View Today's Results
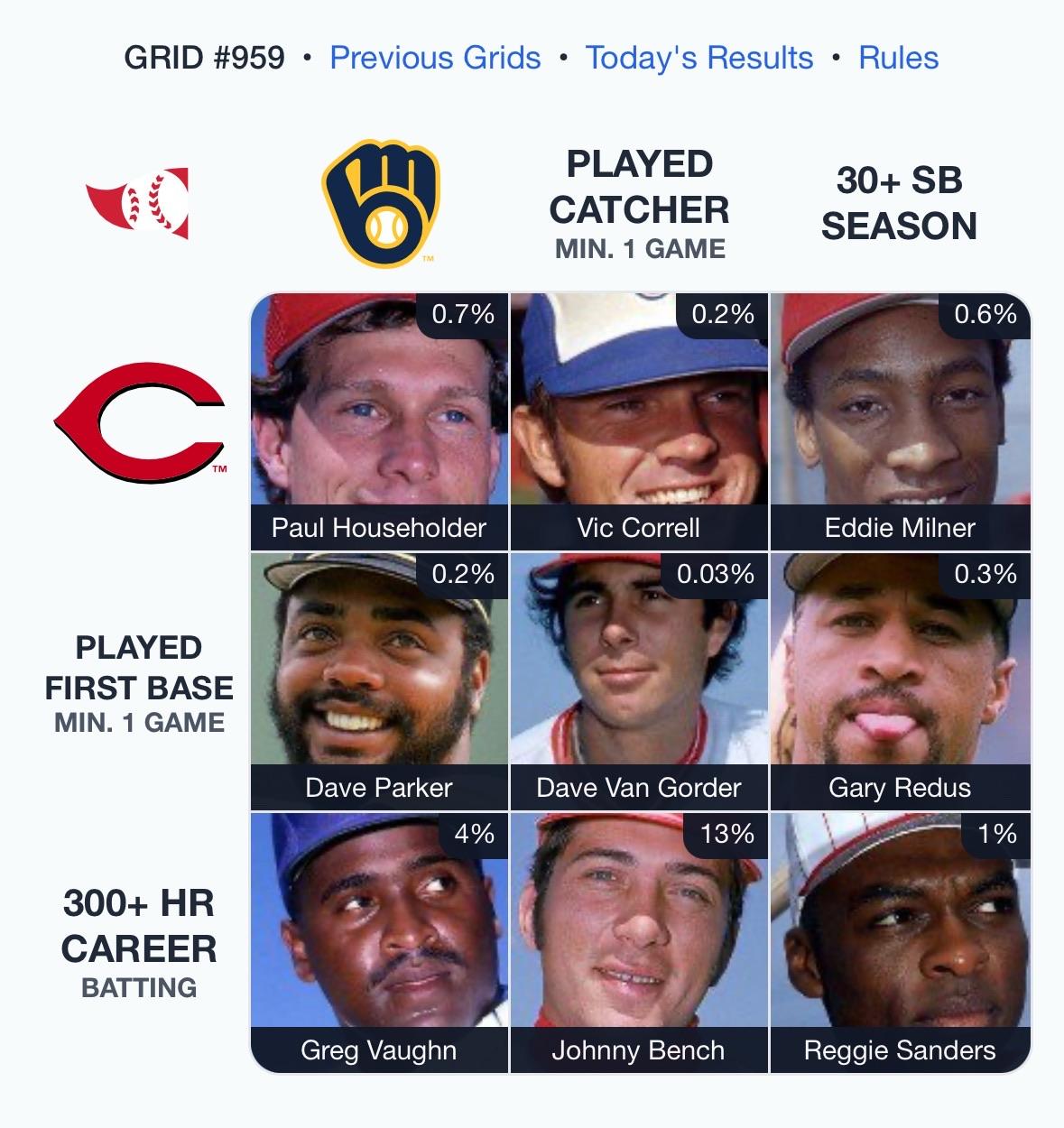 click(699, 58)
